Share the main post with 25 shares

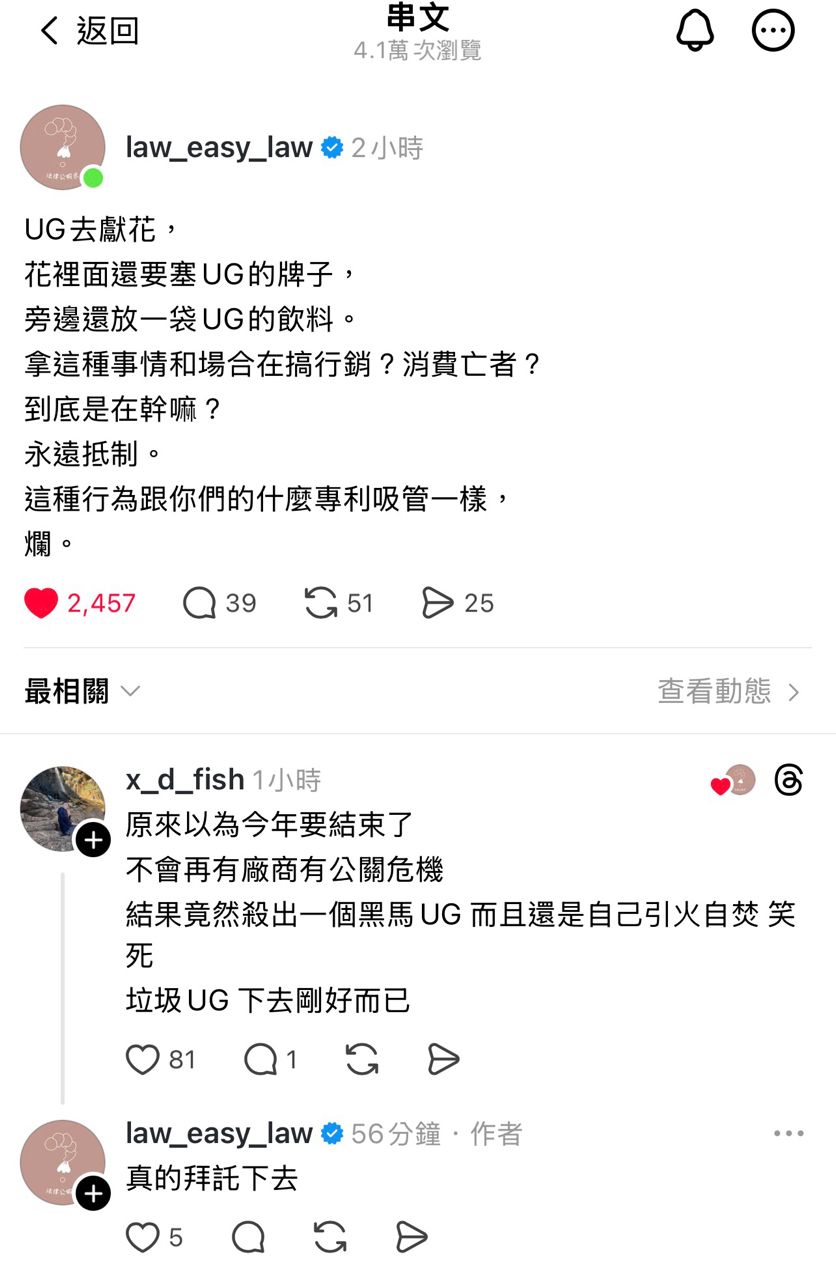tap(438, 603)
